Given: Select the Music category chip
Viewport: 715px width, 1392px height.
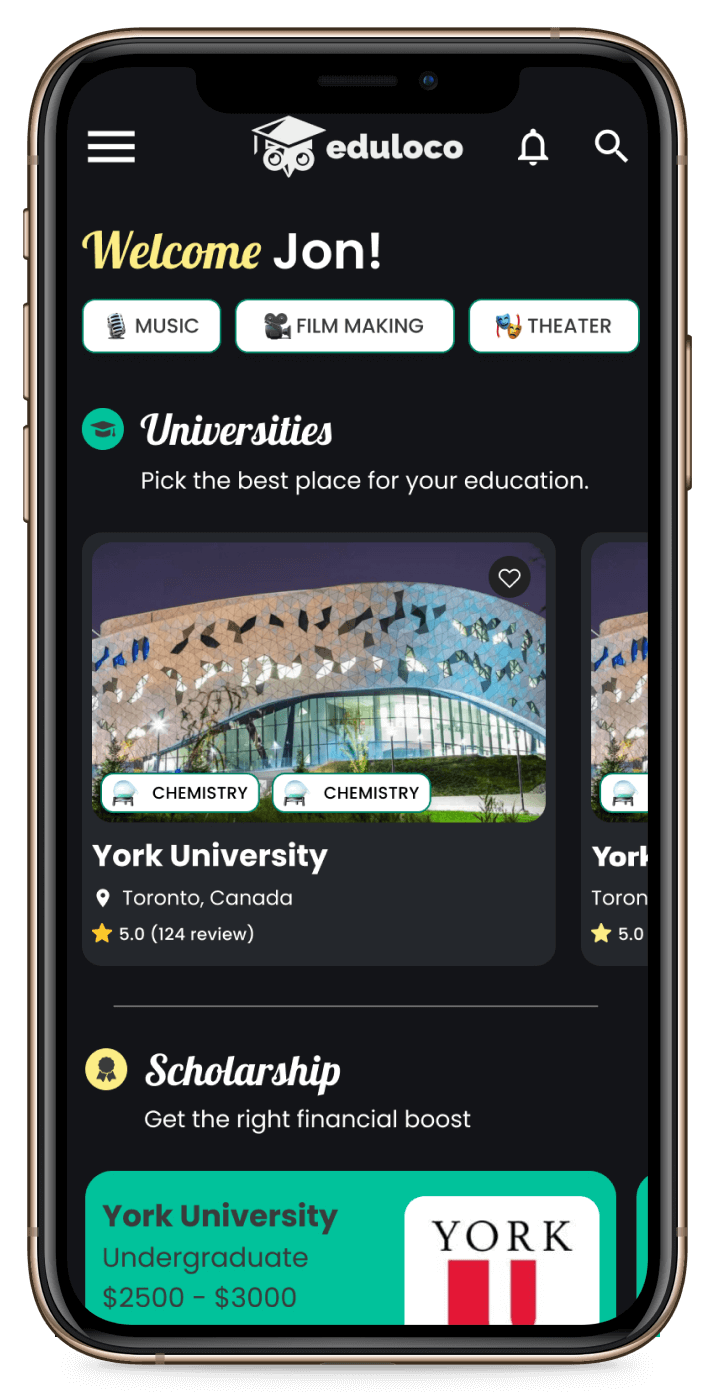Looking at the screenshot, I should point(152,326).
